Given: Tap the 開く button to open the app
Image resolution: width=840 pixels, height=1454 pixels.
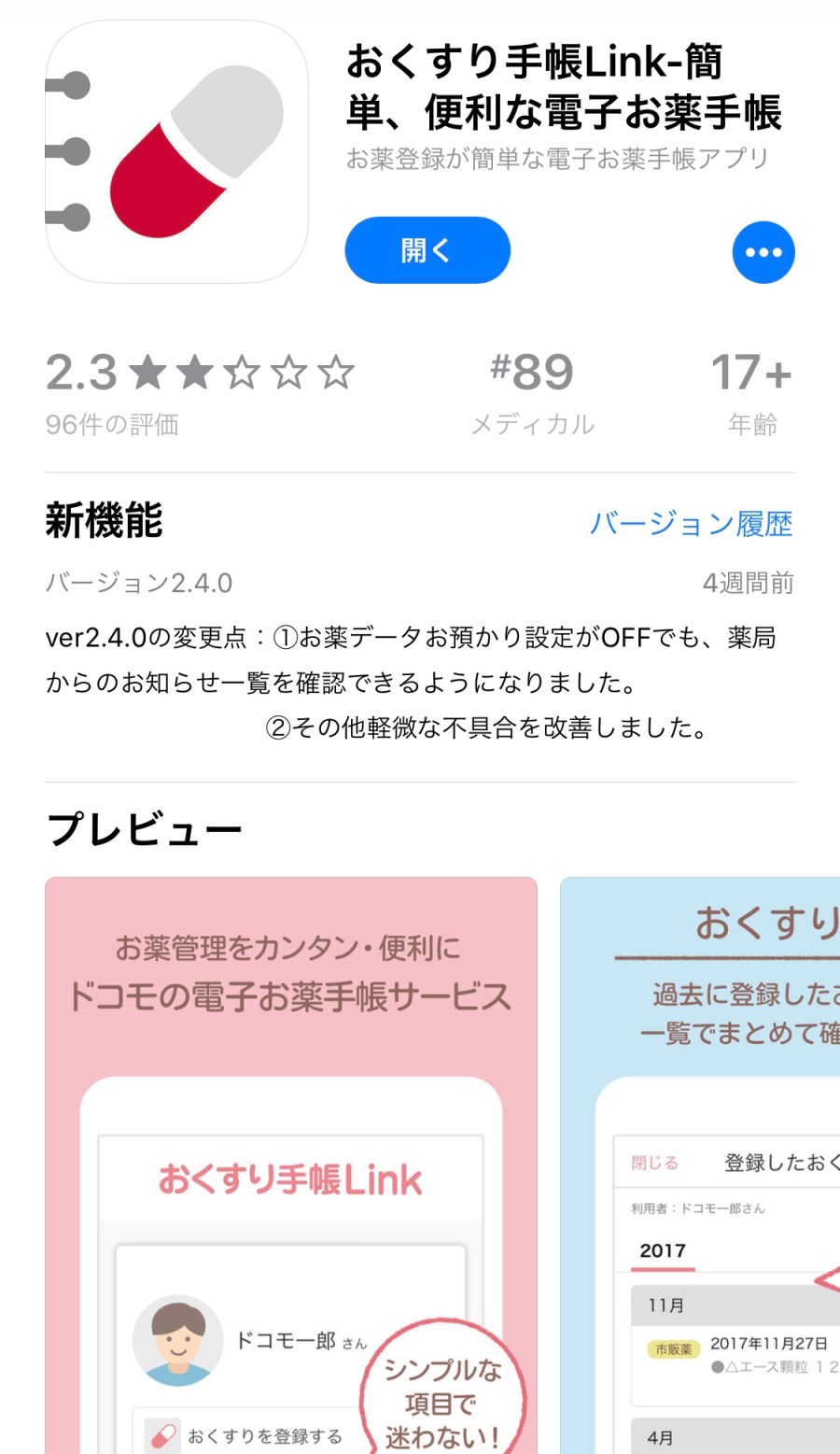Looking at the screenshot, I should [427, 250].
